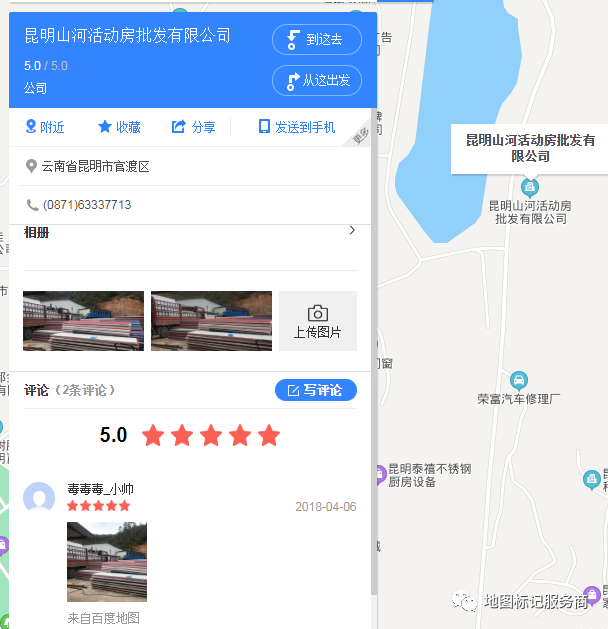Select 昆明泰禧不锈钢厨房设备 map marker
The height and width of the screenshot is (629, 608).
379,472
